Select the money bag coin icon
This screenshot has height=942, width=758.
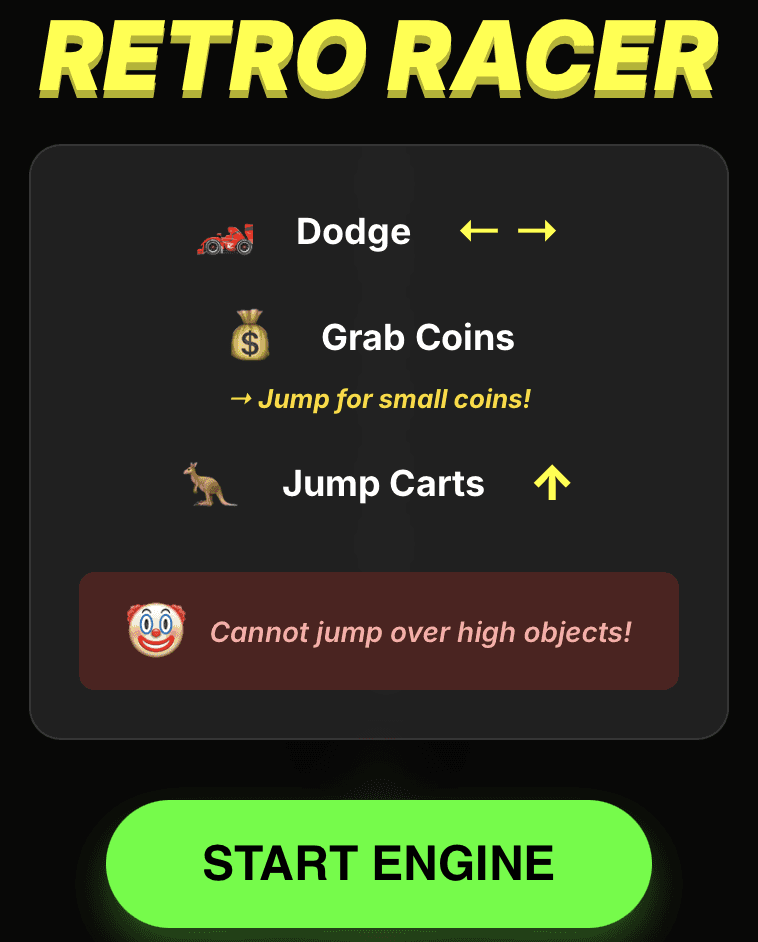click(249, 337)
